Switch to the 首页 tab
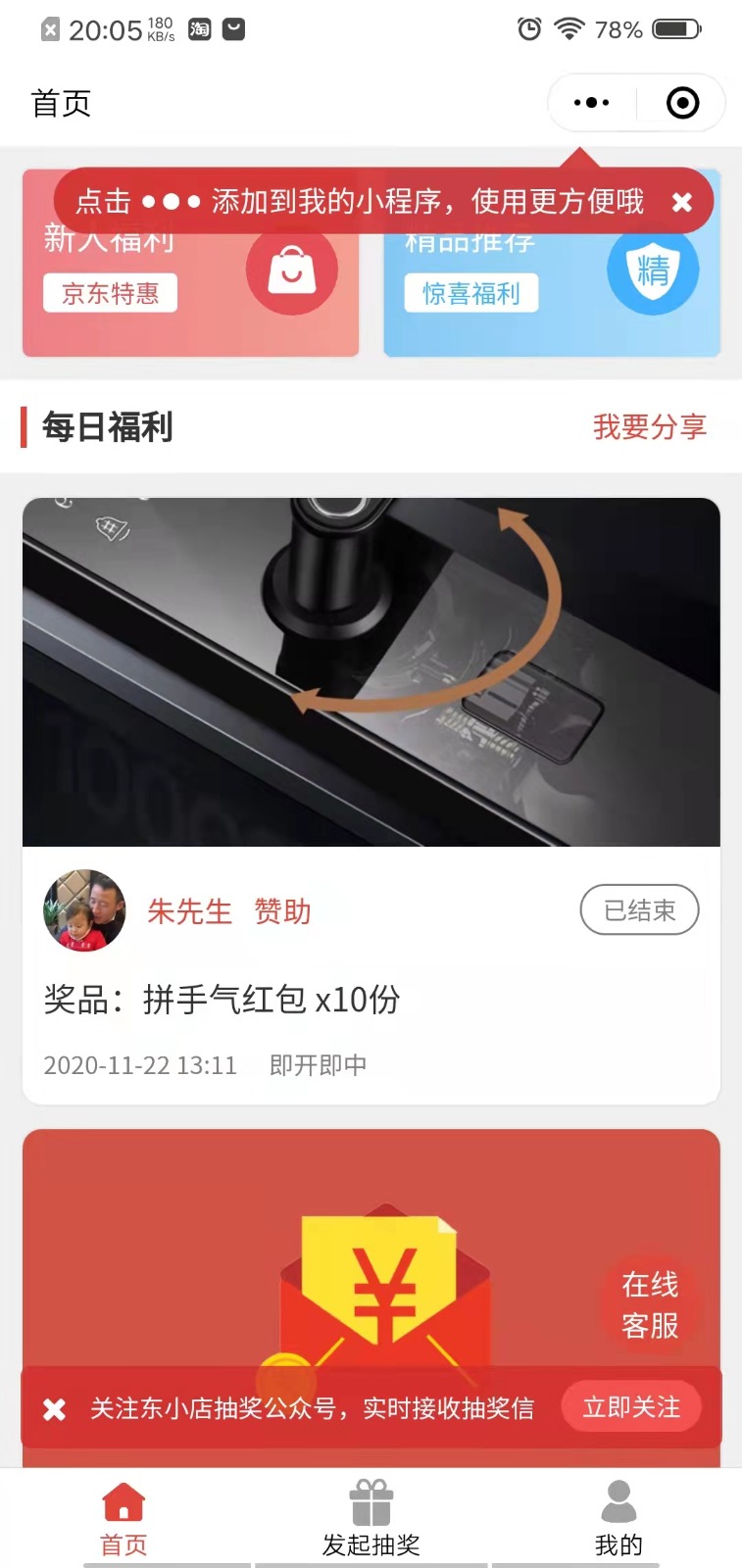The height and width of the screenshot is (1568, 742). (124, 1519)
